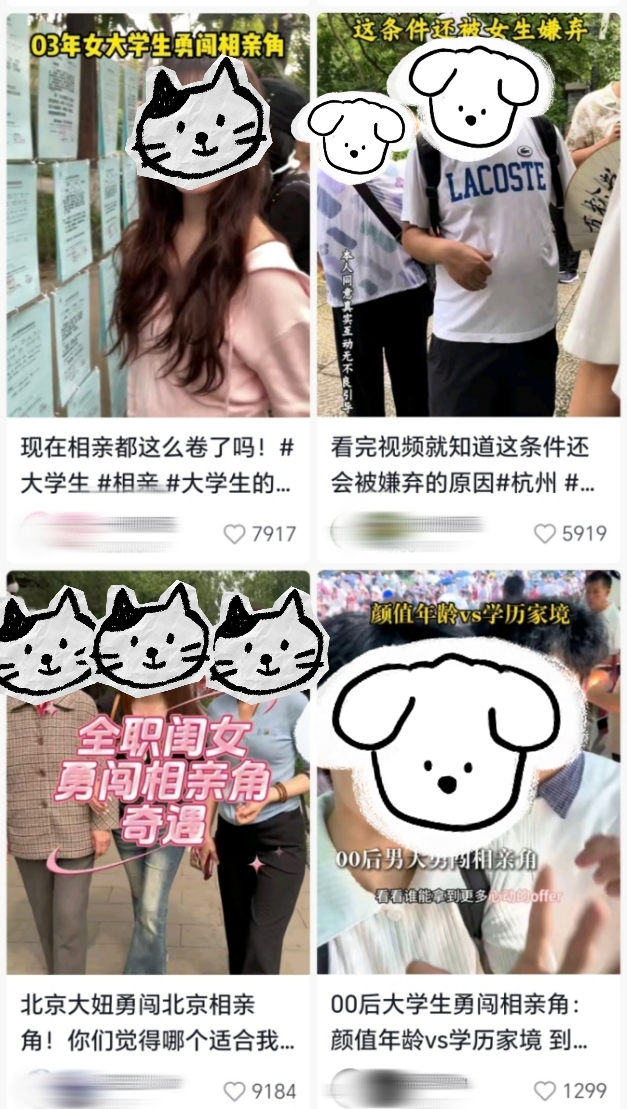Open the 03年女大学生勇闯相亲角 video card

pyautogui.click(x=158, y=215)
